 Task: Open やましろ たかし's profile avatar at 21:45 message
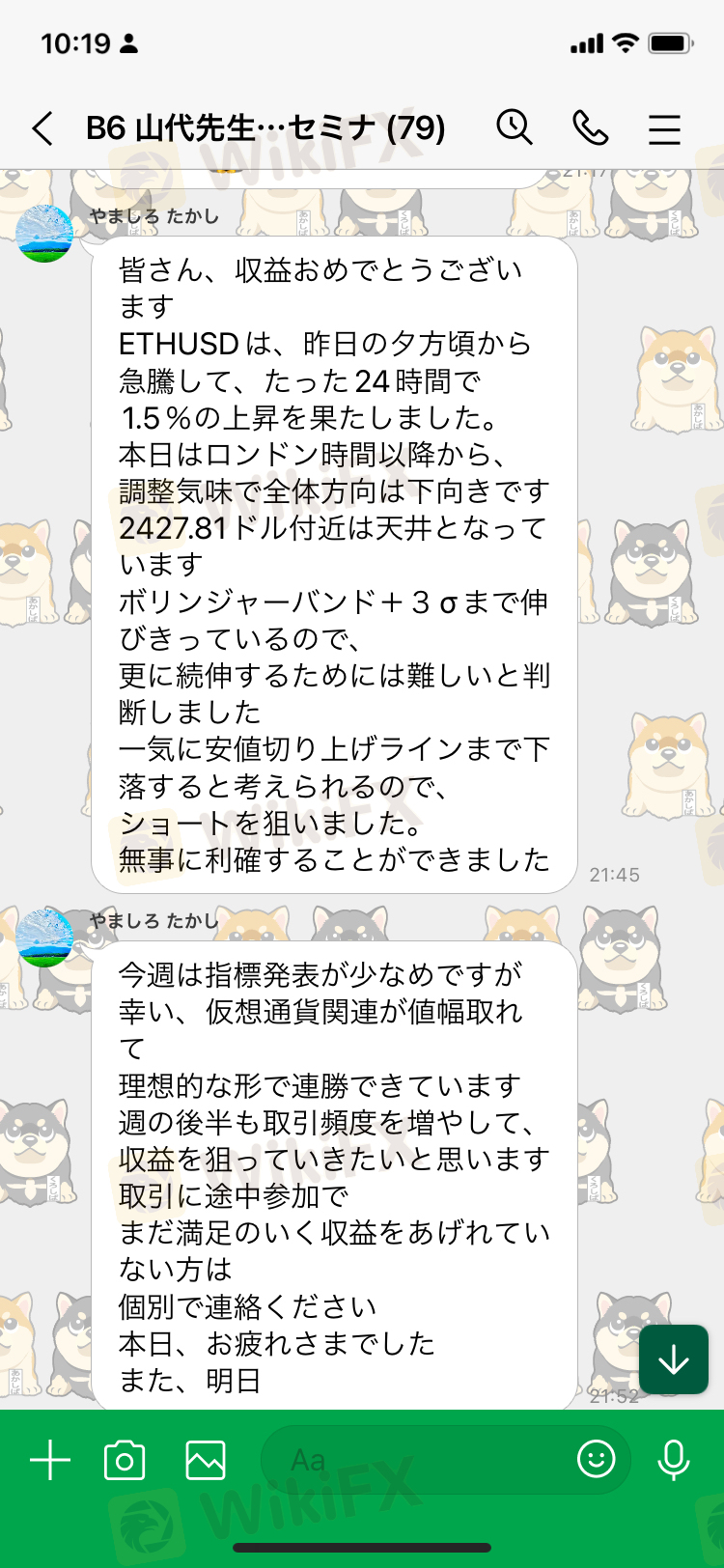point(44,234)
